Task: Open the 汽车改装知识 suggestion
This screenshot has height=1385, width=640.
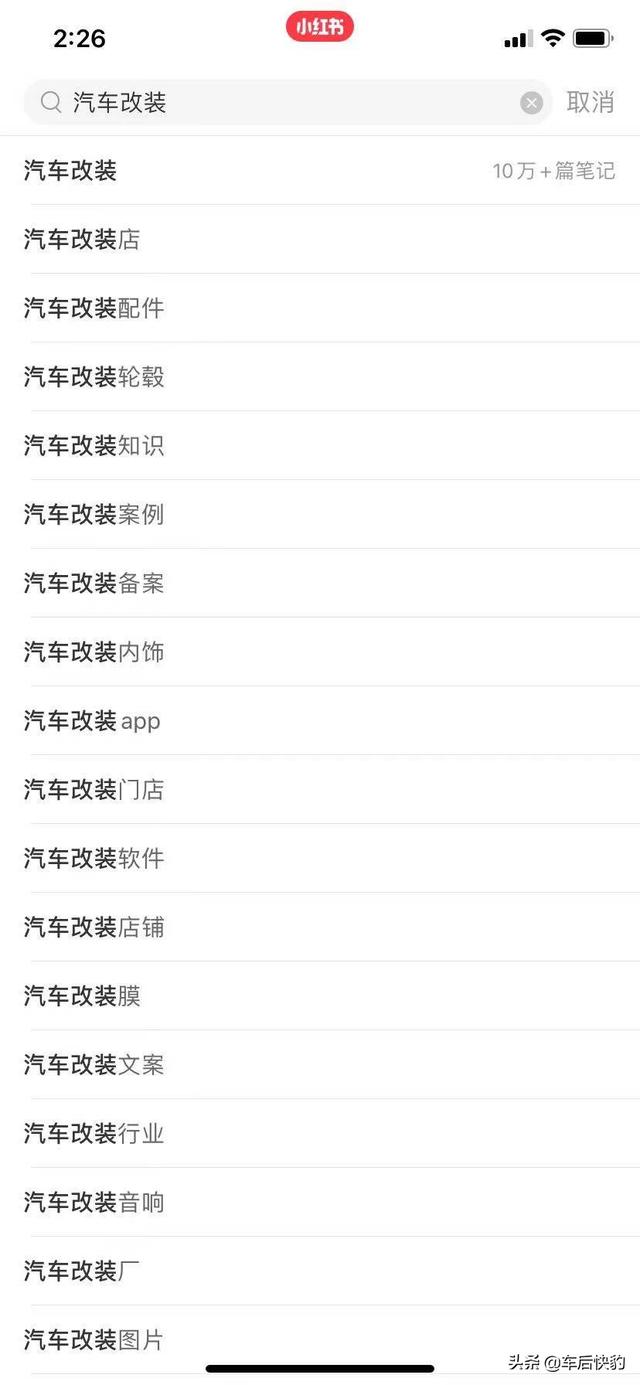Action: 320,446
